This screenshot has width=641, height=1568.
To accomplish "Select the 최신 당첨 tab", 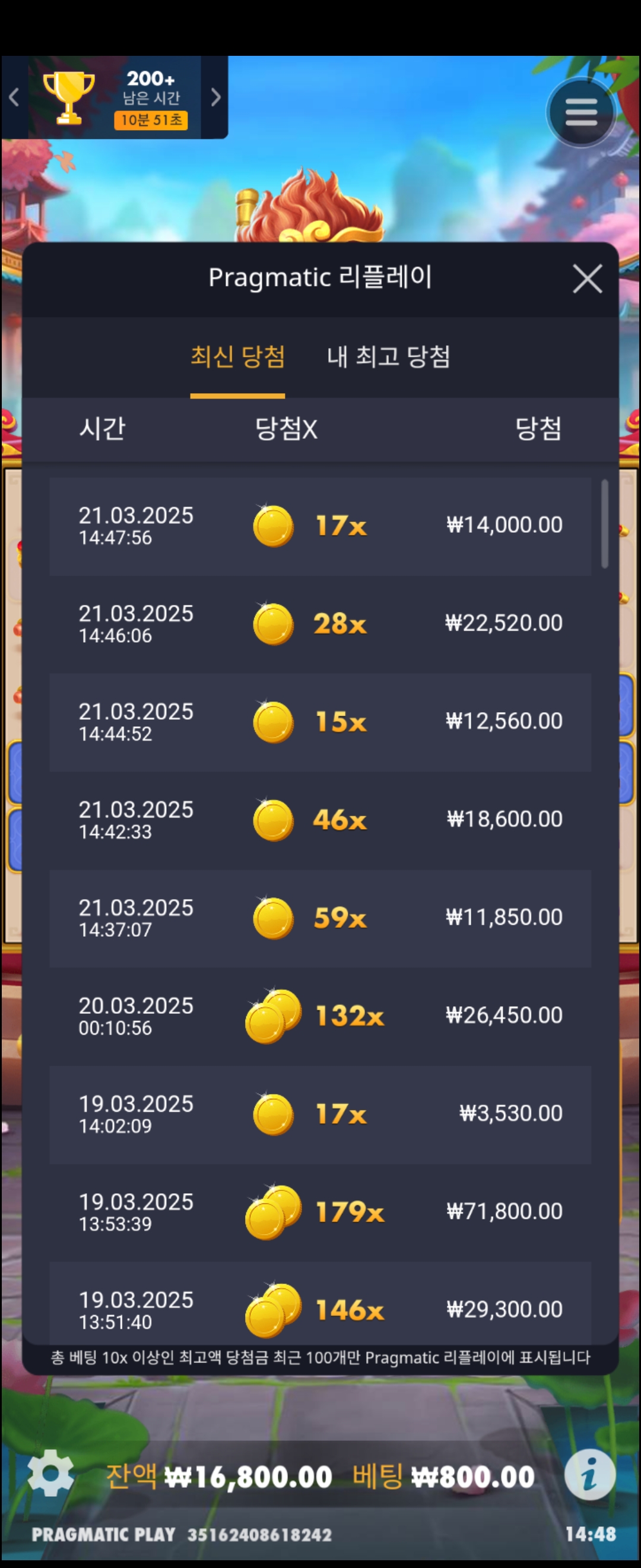I will [238, 357].
